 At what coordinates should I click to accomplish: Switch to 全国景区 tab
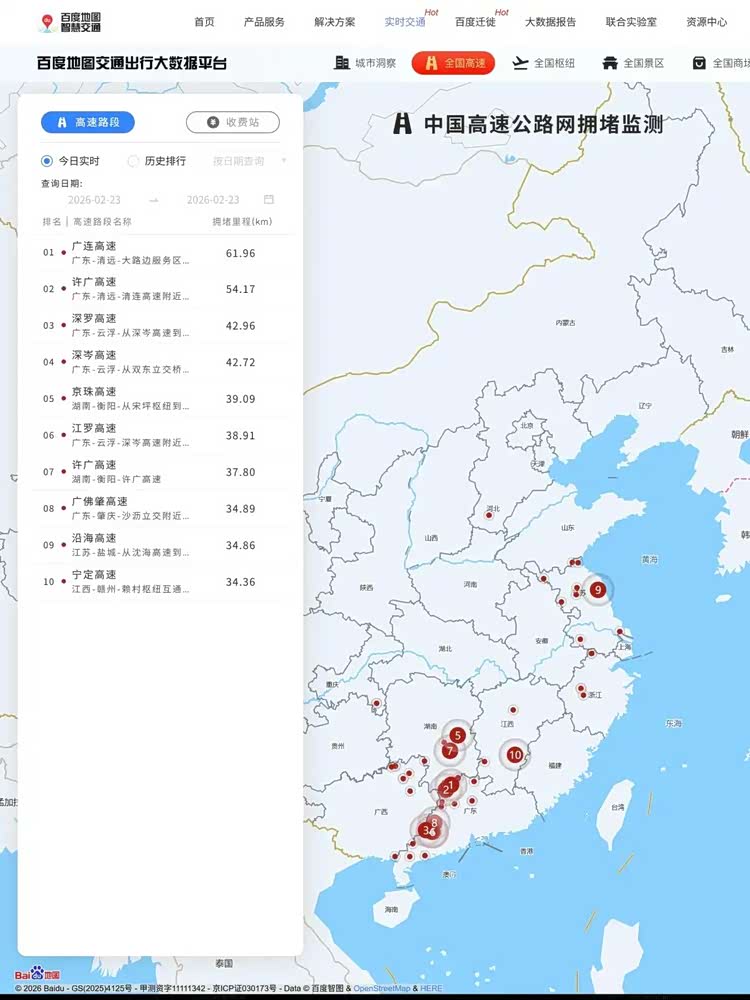(633, 63)
